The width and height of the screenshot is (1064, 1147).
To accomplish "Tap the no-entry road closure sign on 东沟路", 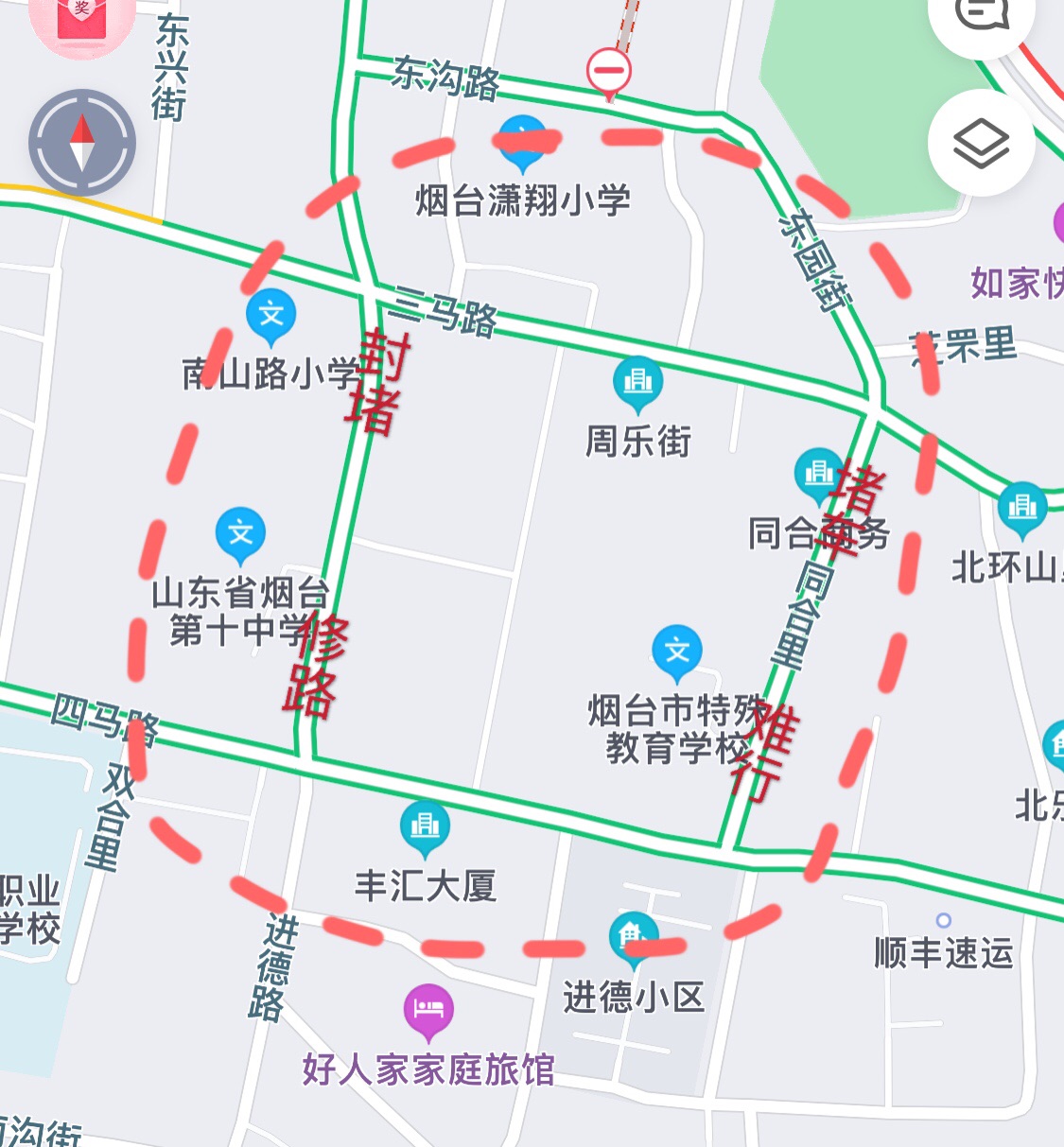I will [x=609, y=72].
